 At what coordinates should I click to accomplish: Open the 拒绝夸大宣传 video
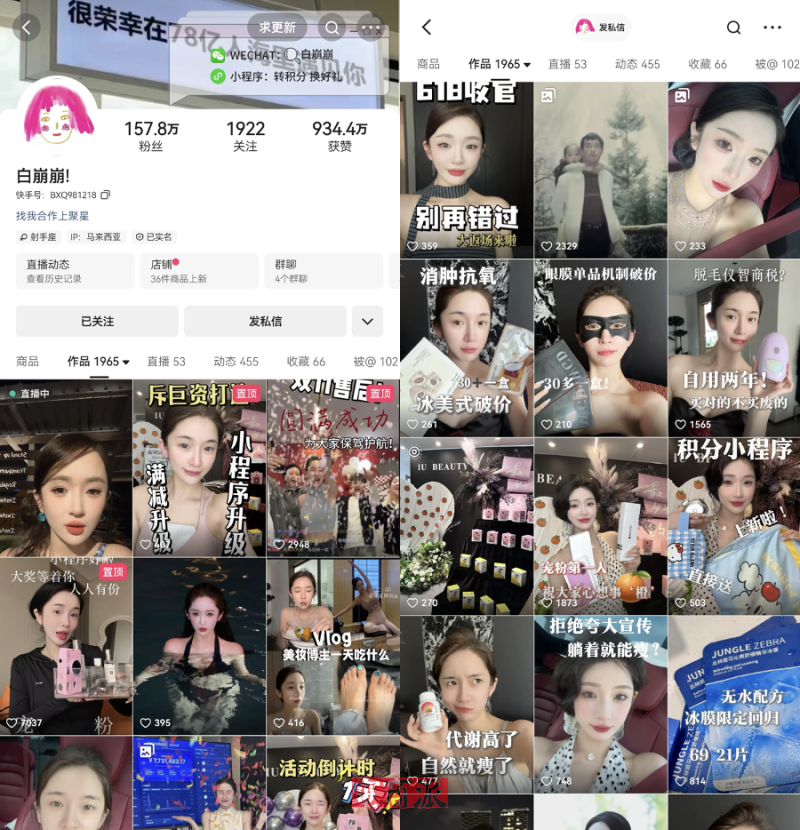600,703
